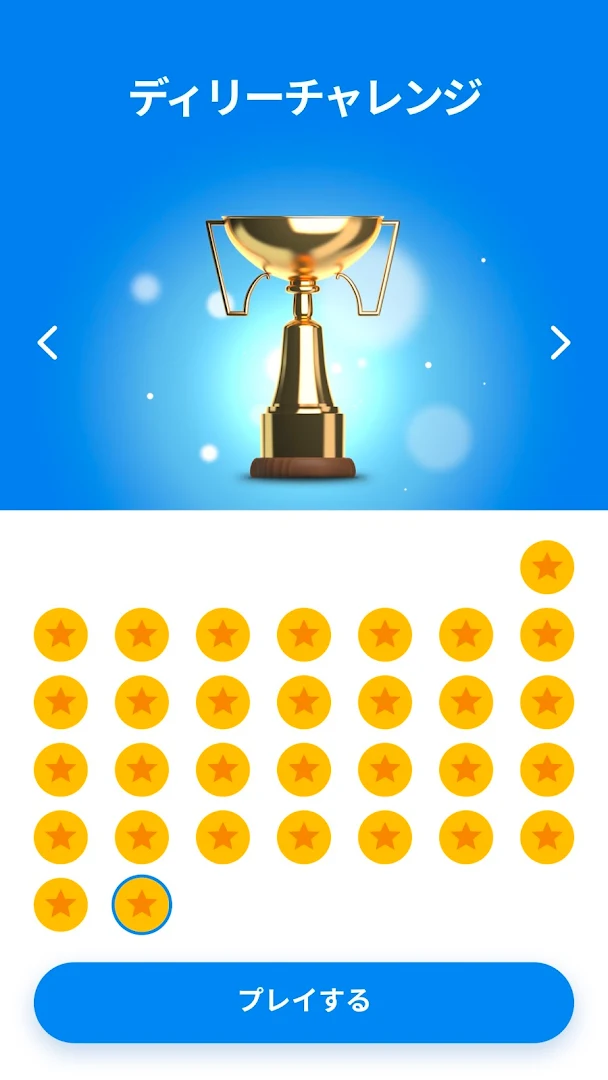Select the lone star in the first row
608x1080 pixels.
[x=547, y=567]
